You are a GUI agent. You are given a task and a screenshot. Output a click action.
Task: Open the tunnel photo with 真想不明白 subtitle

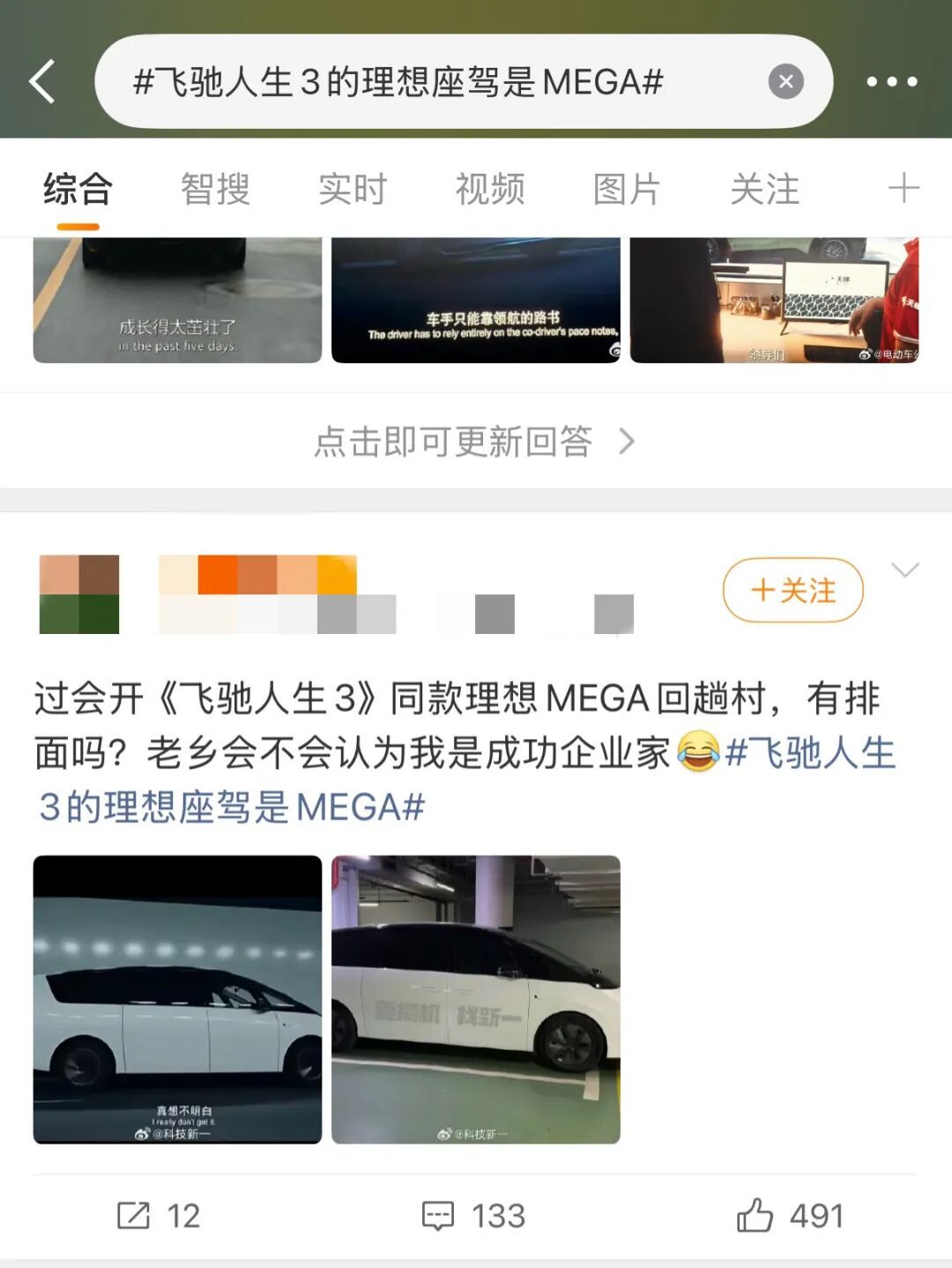point(177,999)
